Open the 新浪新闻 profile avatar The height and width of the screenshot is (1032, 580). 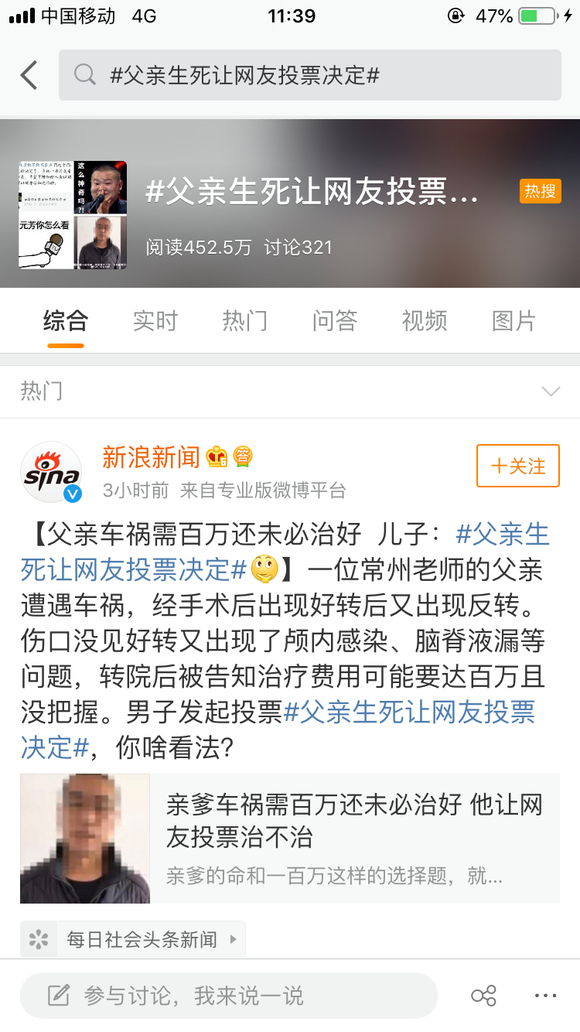tap(51, 473)
